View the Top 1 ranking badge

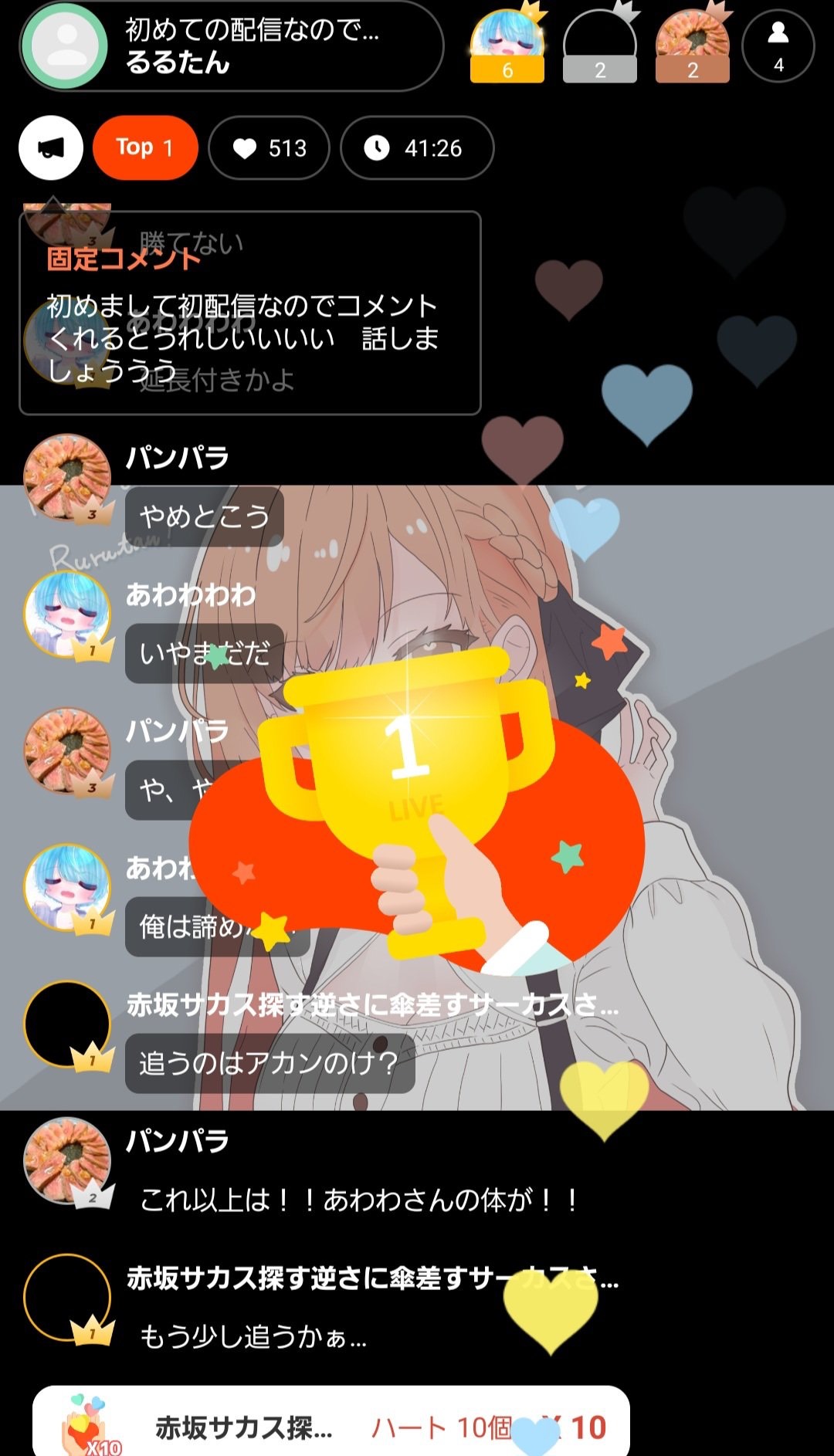click(145, 147)
